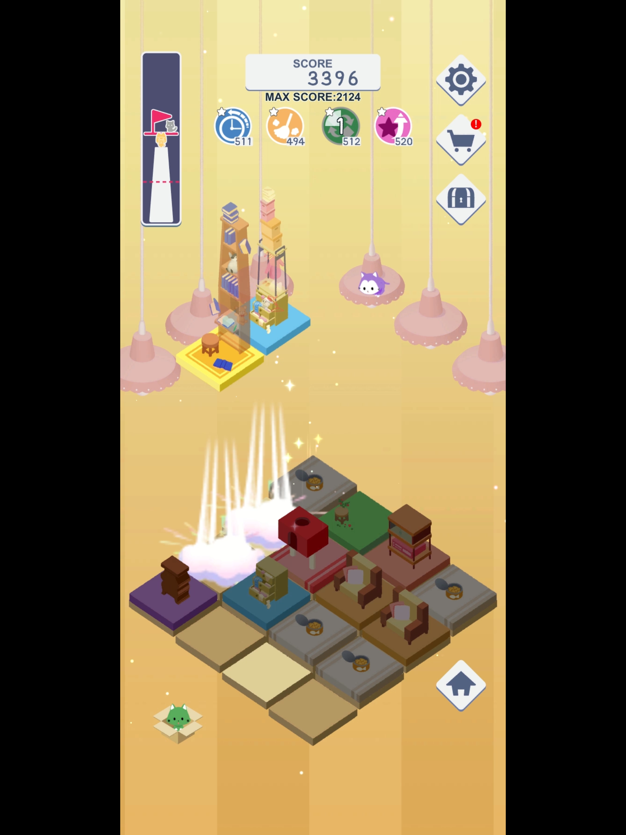Use the green recycle swap power-up
626x835 pixels.
340,126
